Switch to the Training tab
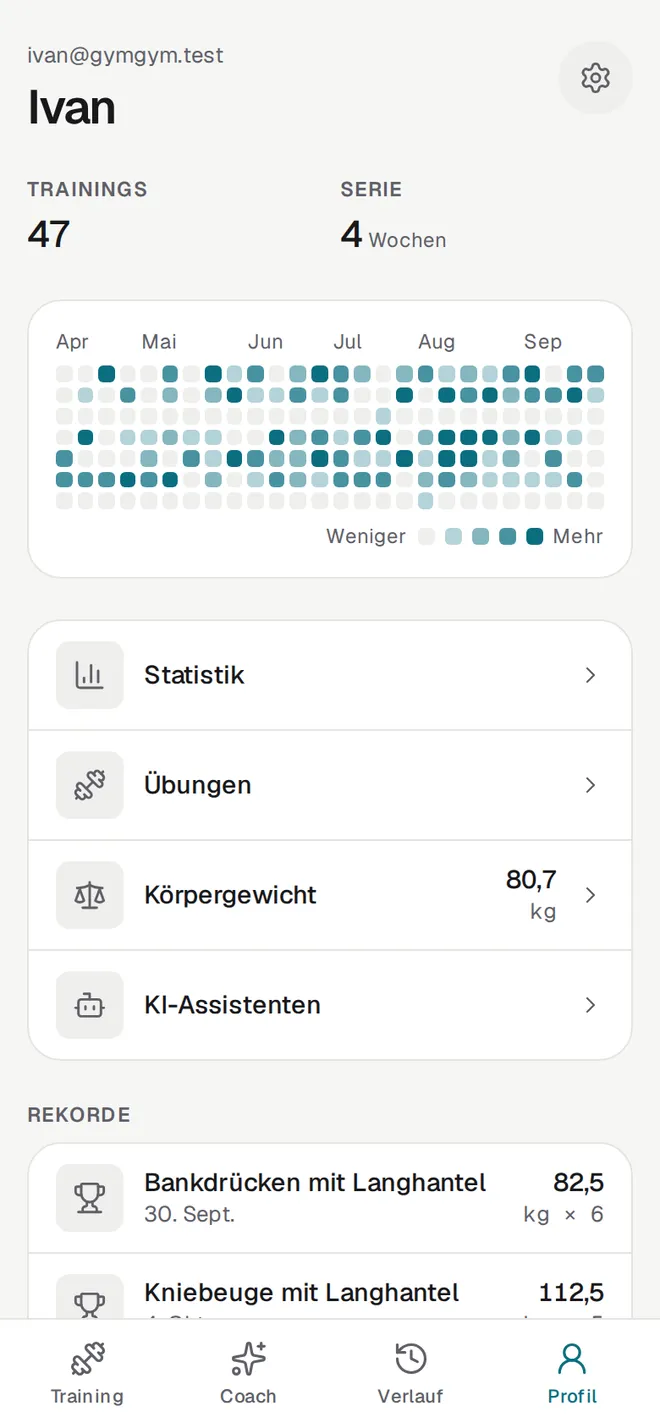Screen dimensions: 660x1428 pyautogui.click(x=88, y=1375)
